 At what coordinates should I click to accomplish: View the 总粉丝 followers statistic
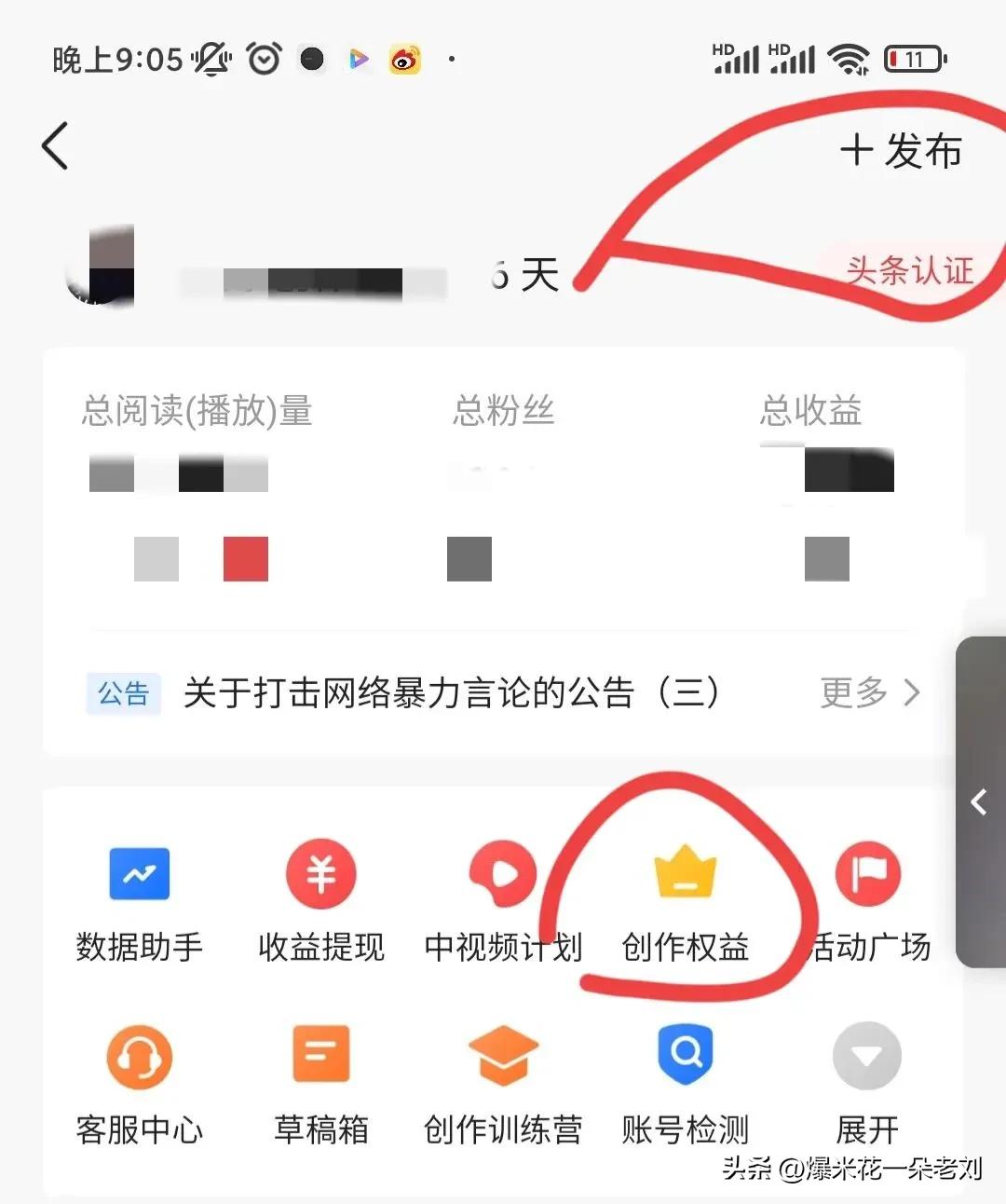(502, 413)
